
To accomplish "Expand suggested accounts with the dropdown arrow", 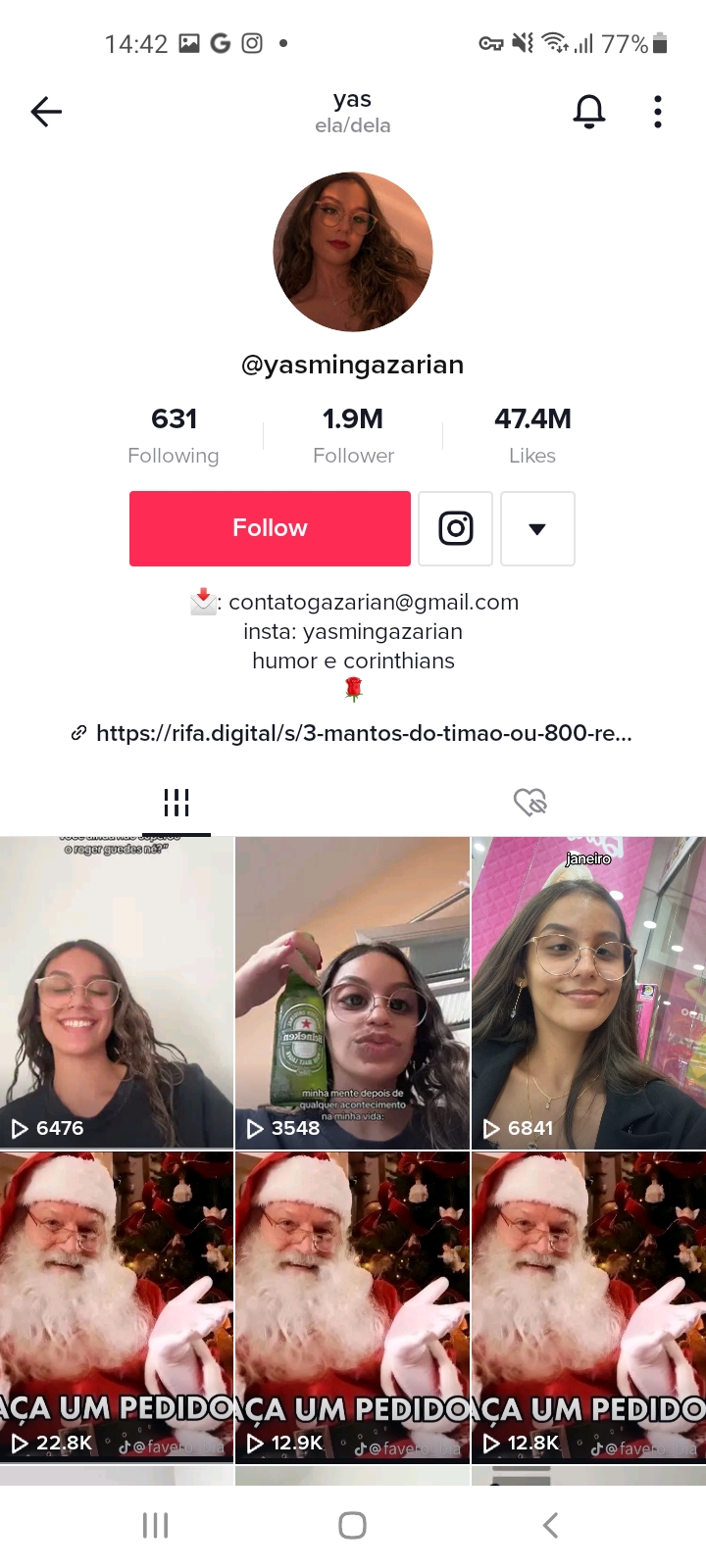I will pyautogui.click(x=537, y=528).
